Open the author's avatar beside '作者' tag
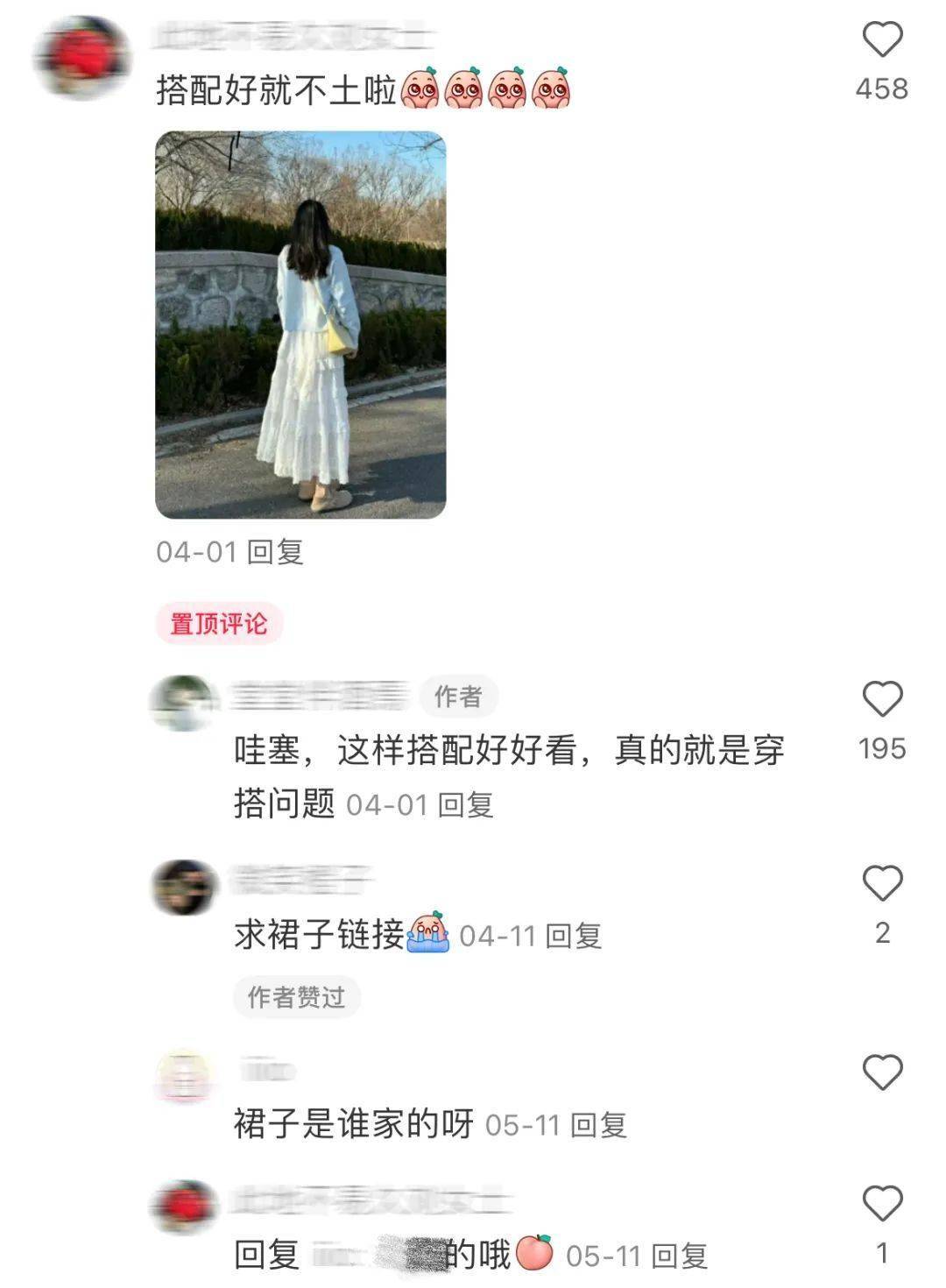 tap(183, 703)
